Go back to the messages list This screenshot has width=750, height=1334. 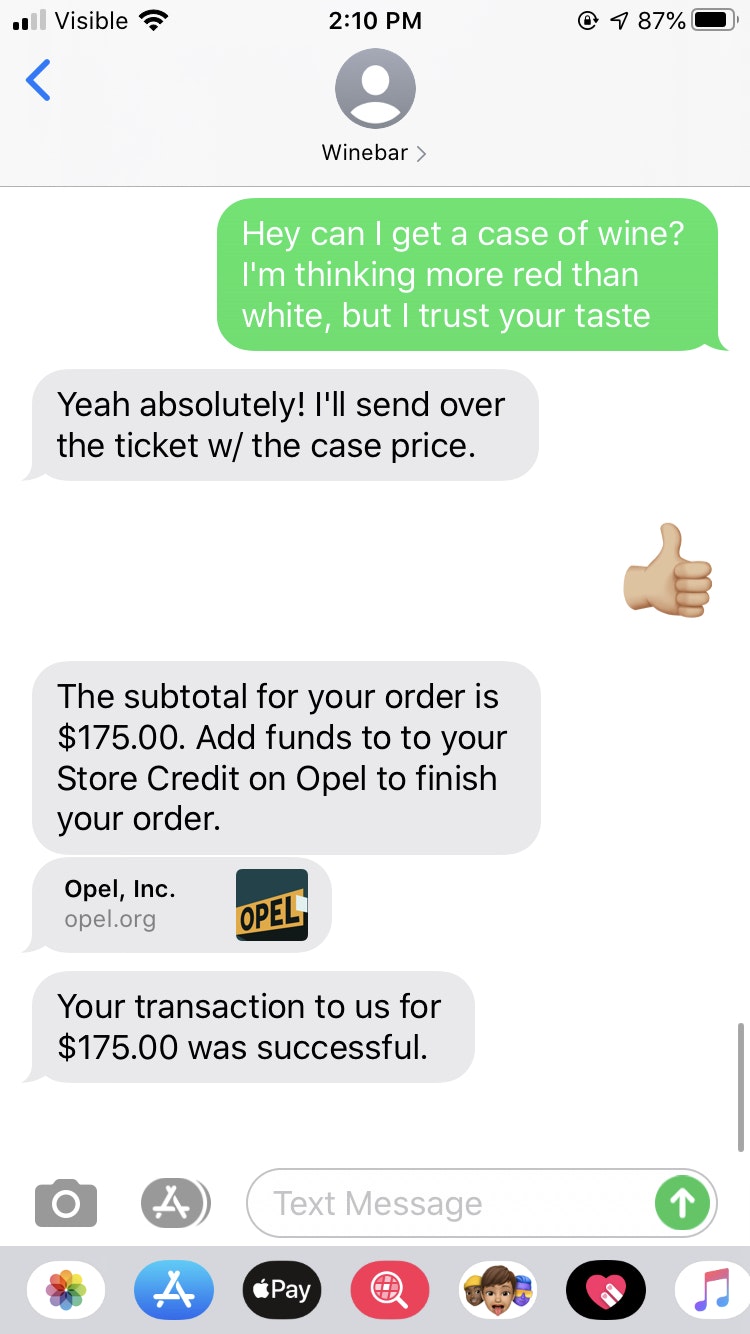(38, 80)
